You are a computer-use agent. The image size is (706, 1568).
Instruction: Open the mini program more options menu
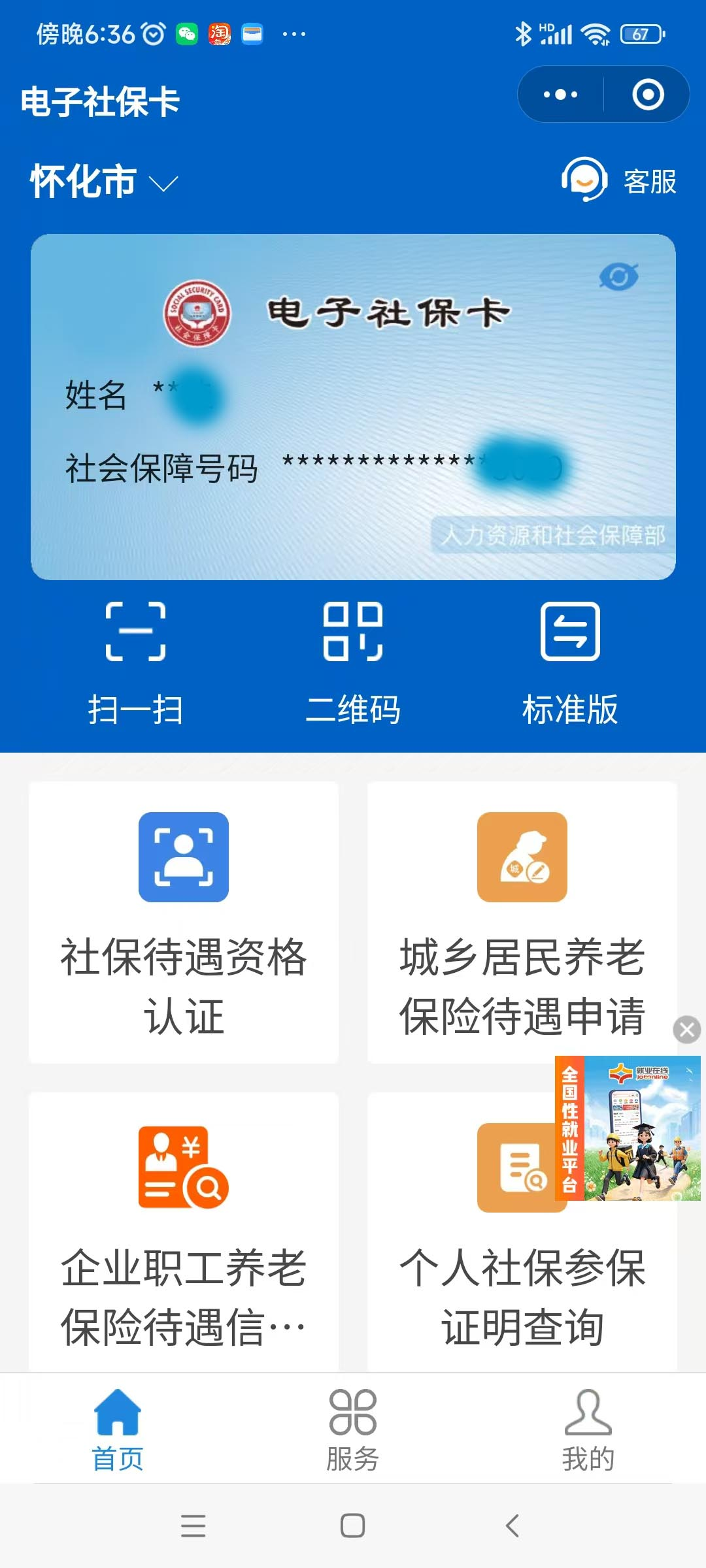click(x=560, y=95)
